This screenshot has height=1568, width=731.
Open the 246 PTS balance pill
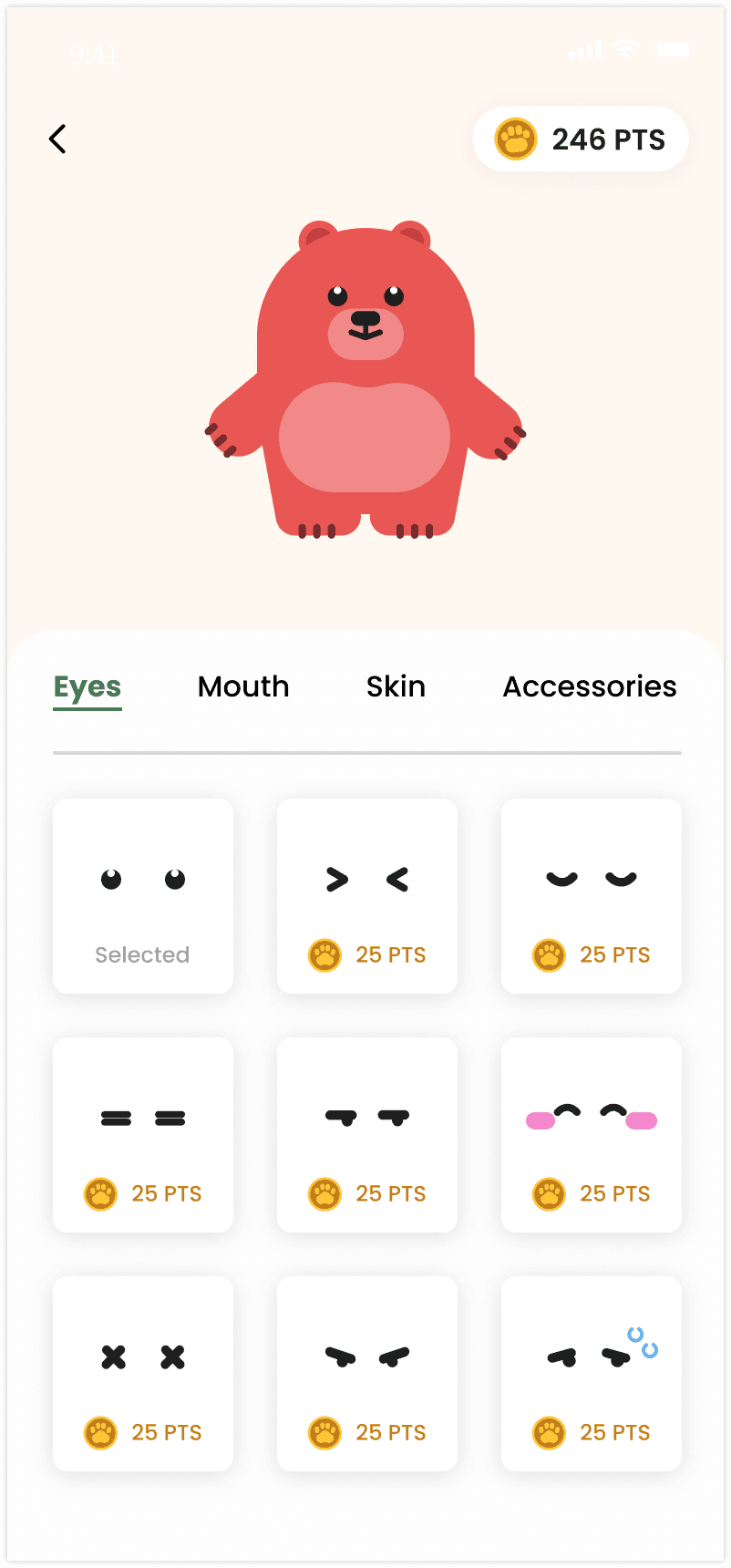pyautogui.click(x=580, y=139)
